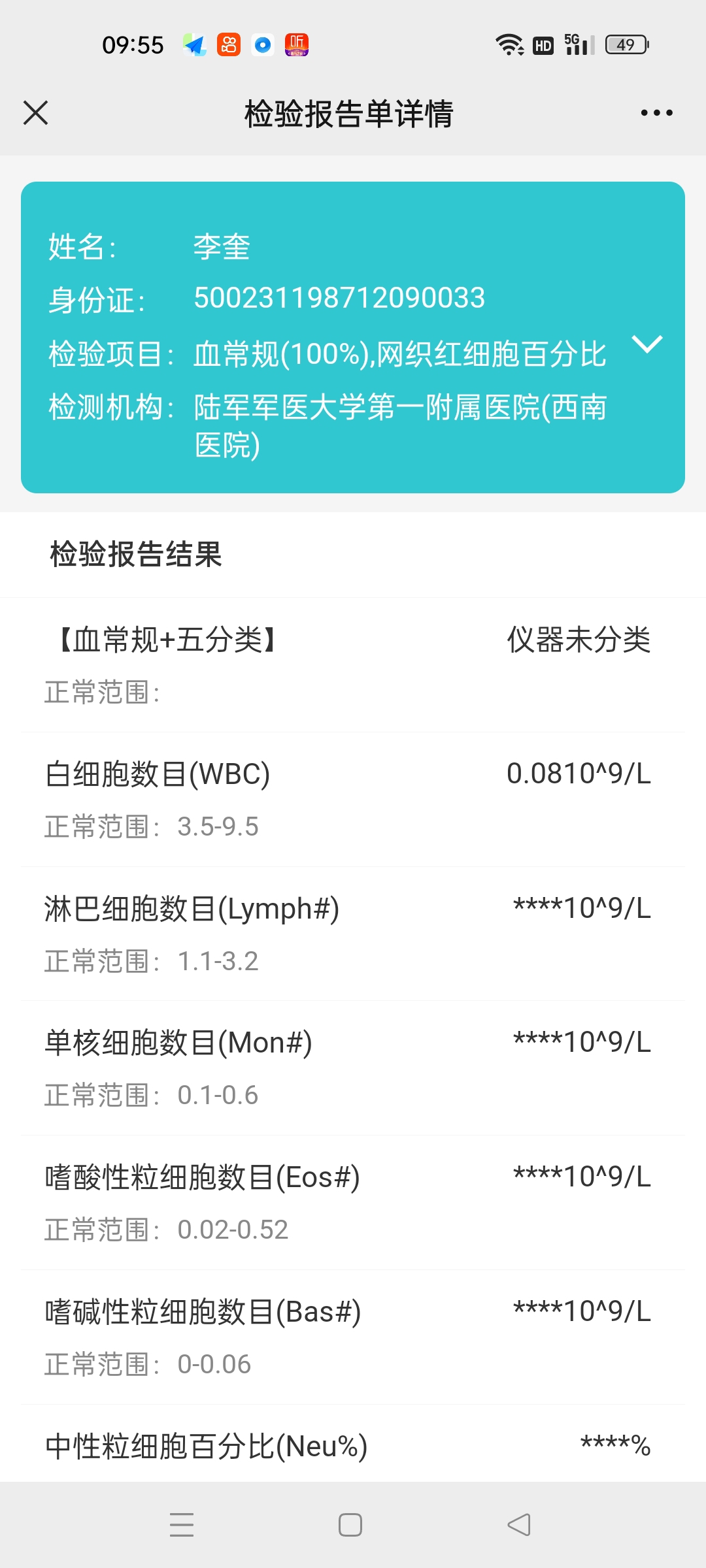Viewport: 706px width, 1568px height.
Task: Open the recent apps menu
Action: coord(182,1525)
